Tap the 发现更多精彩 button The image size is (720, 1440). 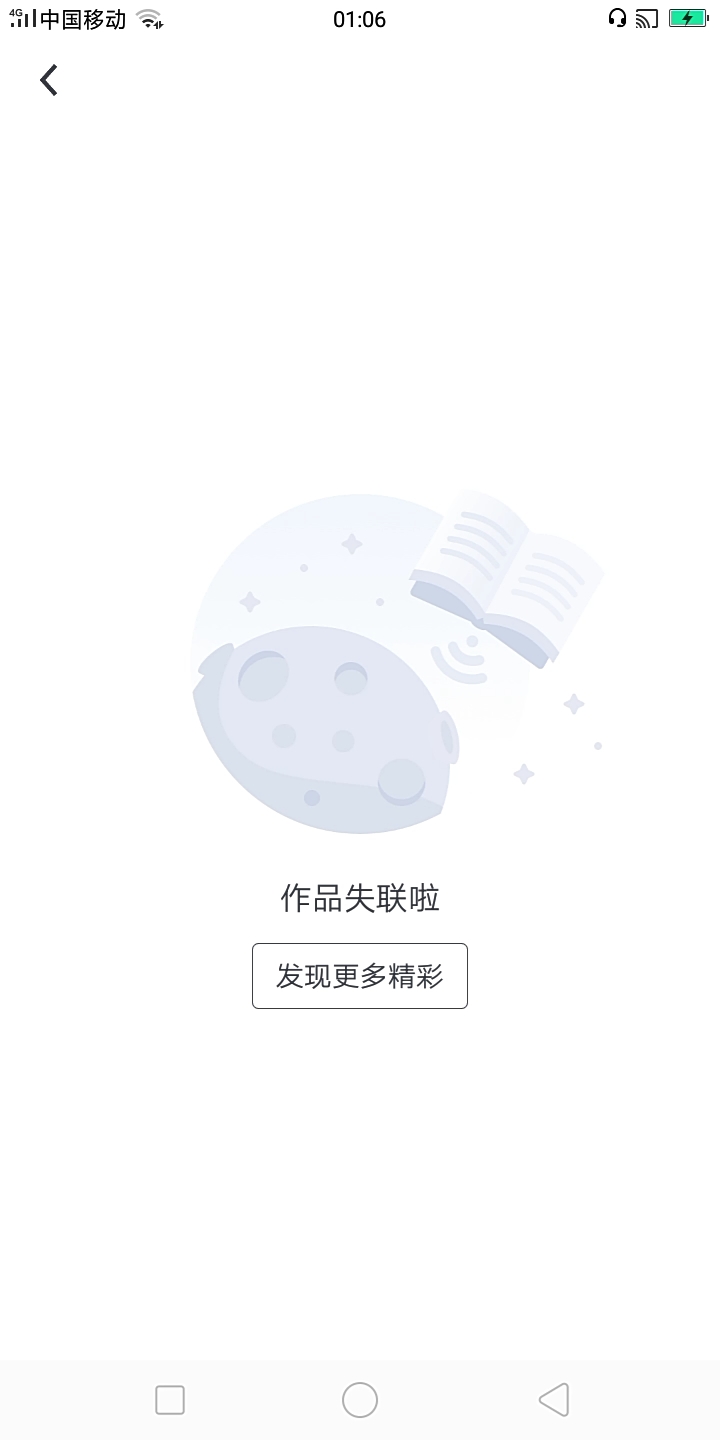(360, 976)
